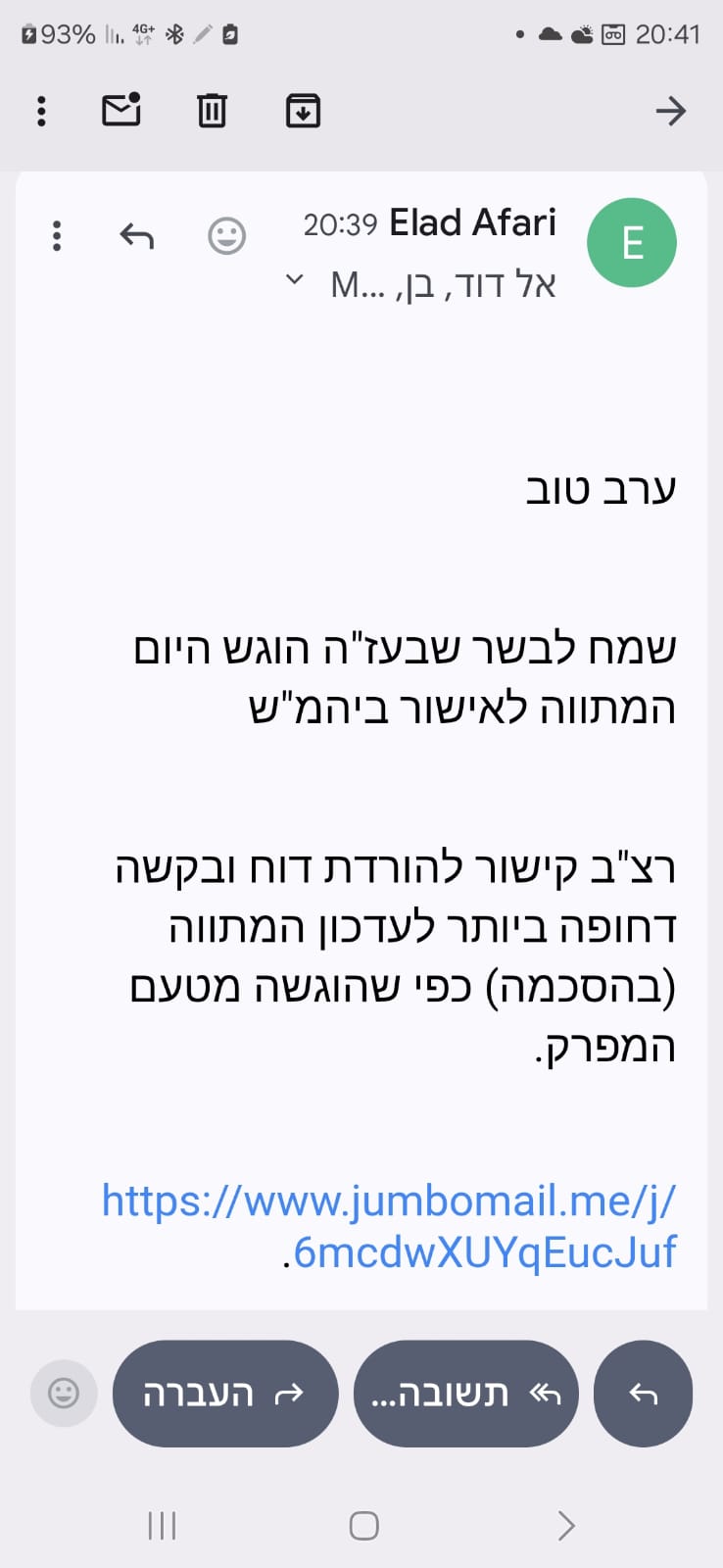Go to the system home screen

[x=363, y=1525]
